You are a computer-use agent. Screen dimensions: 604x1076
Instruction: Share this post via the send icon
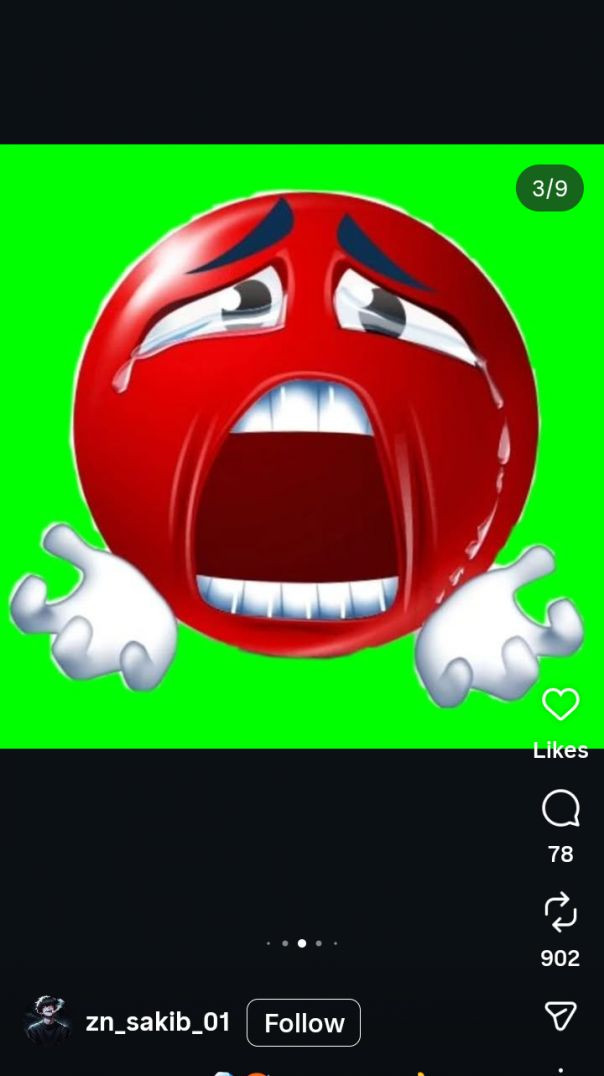[560, 1016]
